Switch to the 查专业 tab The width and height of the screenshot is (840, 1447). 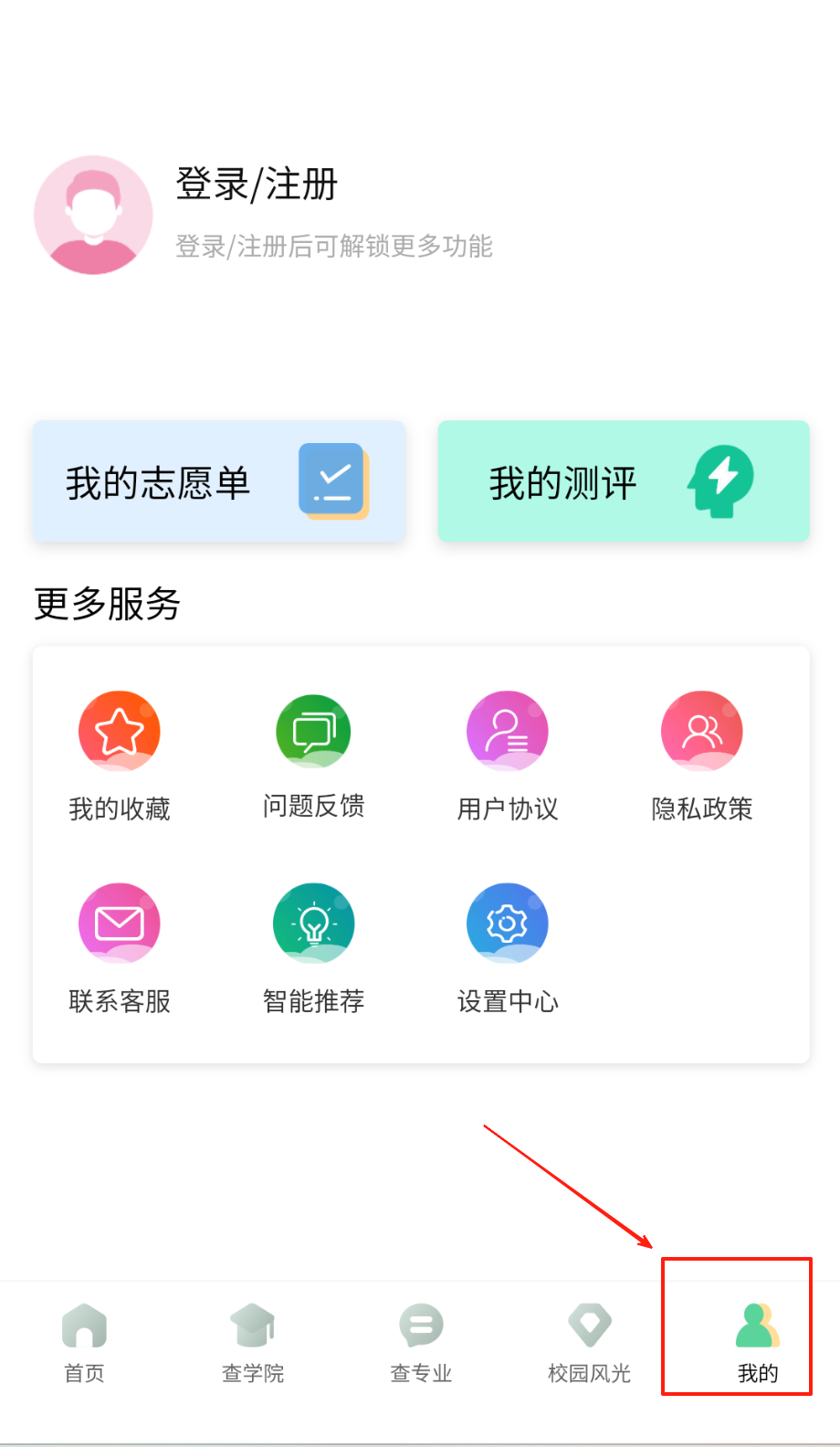click(421, 1341)
